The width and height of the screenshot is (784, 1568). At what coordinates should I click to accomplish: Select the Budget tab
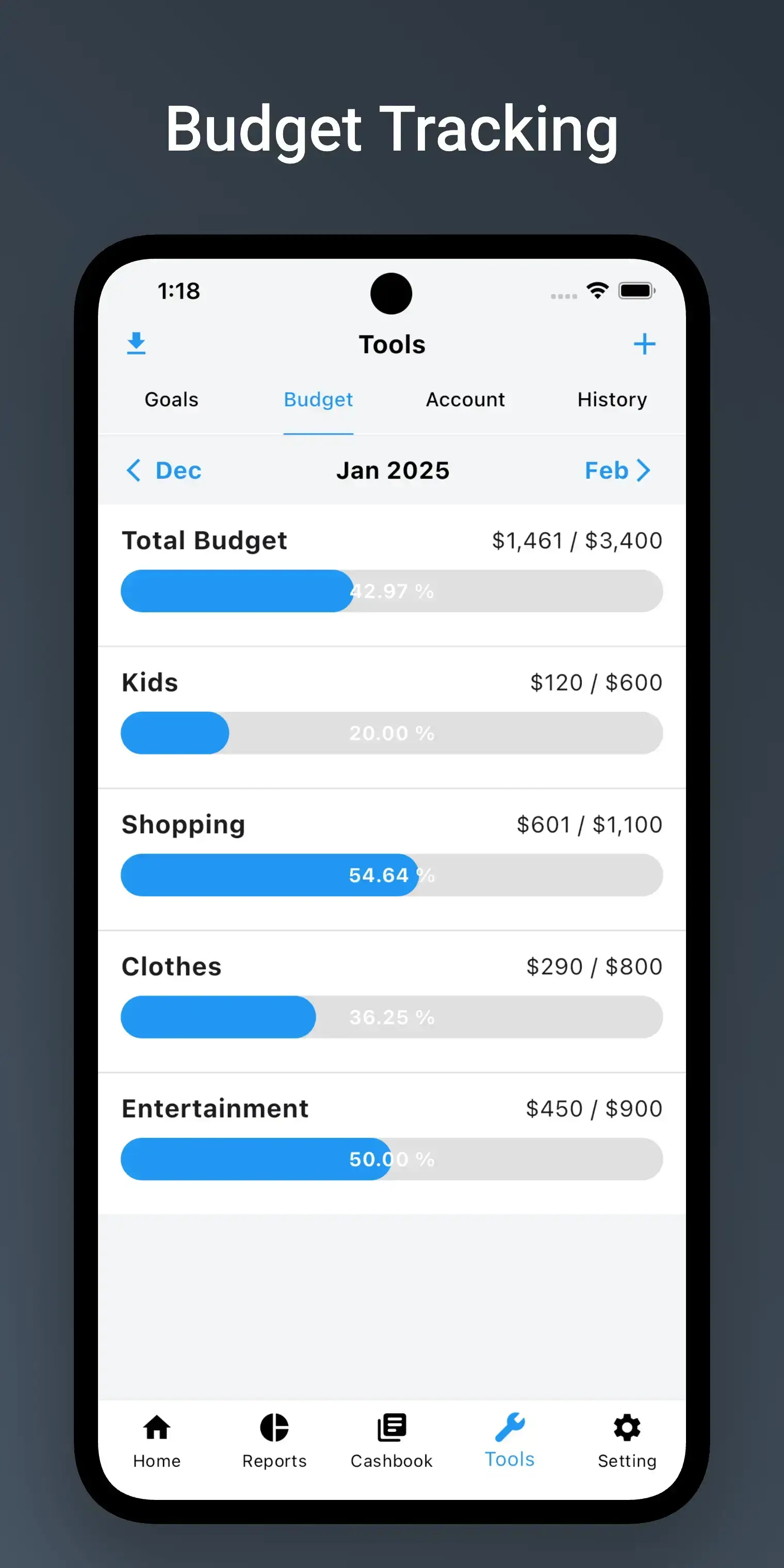(318, 400)
